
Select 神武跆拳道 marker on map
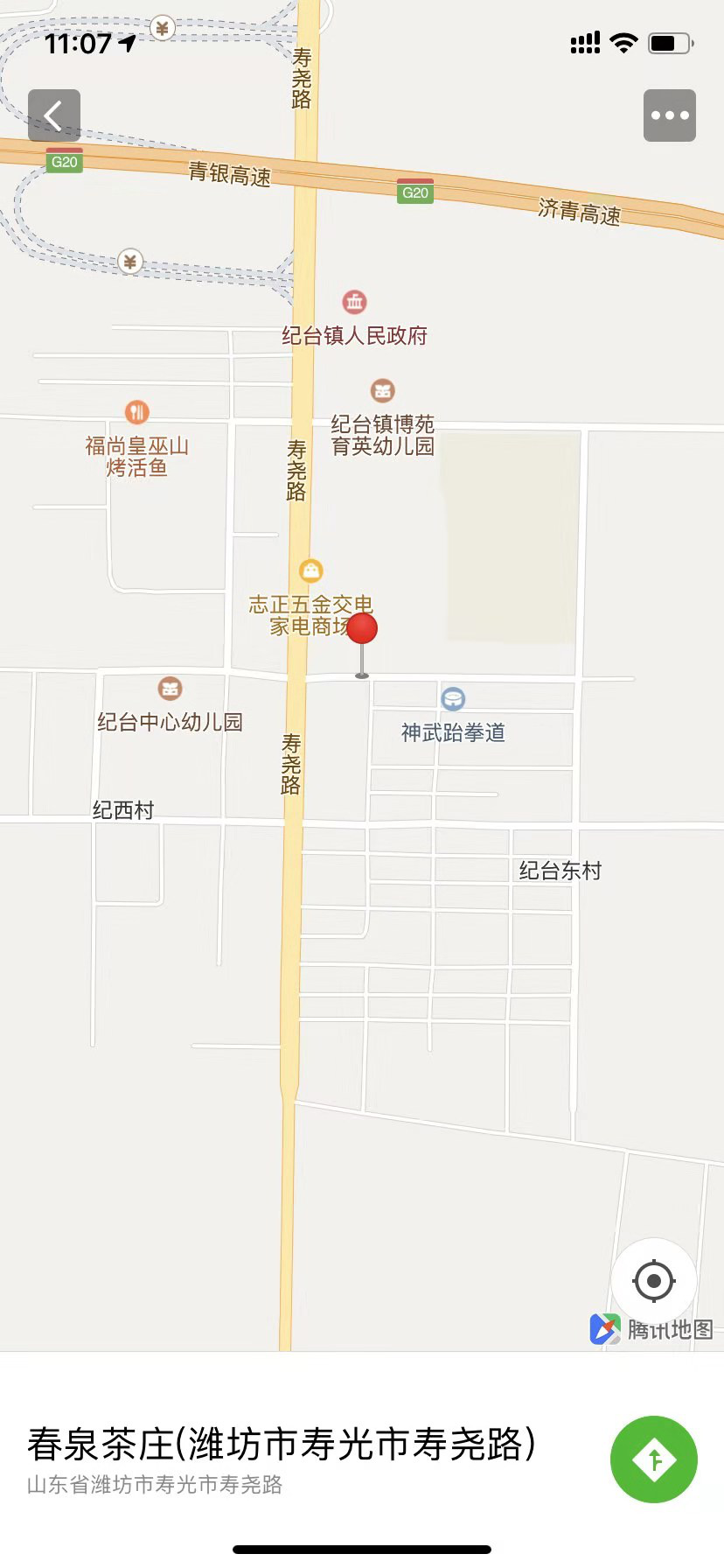pos(453,699)
